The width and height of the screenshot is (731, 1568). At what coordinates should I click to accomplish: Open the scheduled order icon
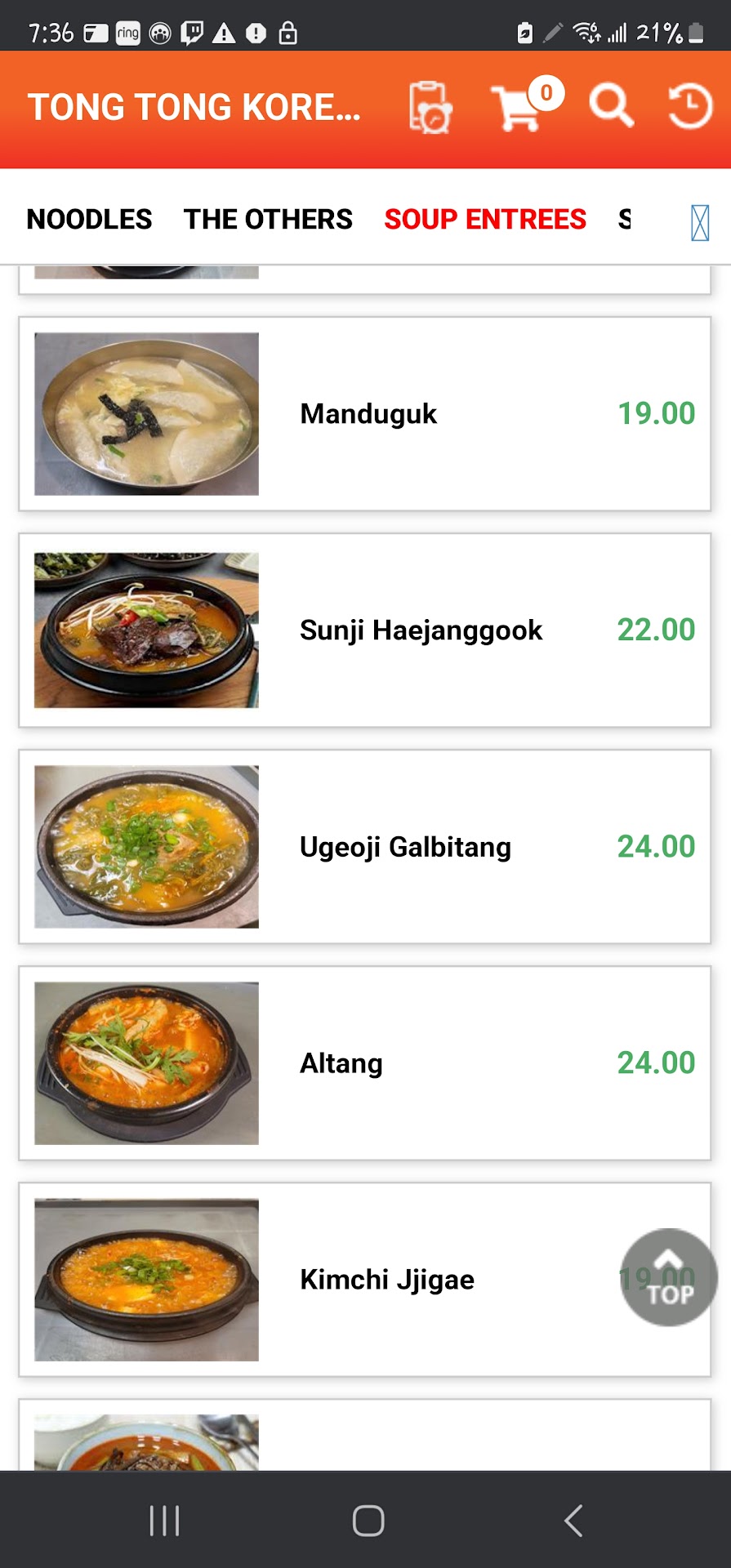tap(430, 107)
